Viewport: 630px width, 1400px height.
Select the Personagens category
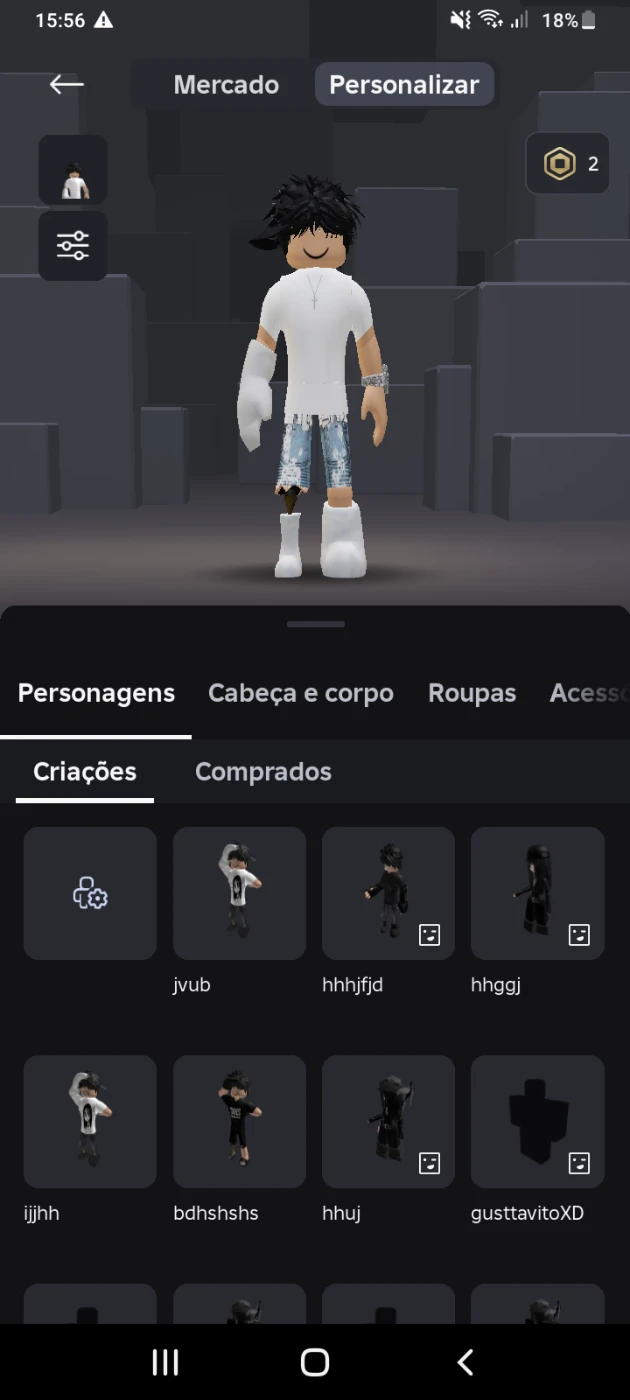click(96, 693)
